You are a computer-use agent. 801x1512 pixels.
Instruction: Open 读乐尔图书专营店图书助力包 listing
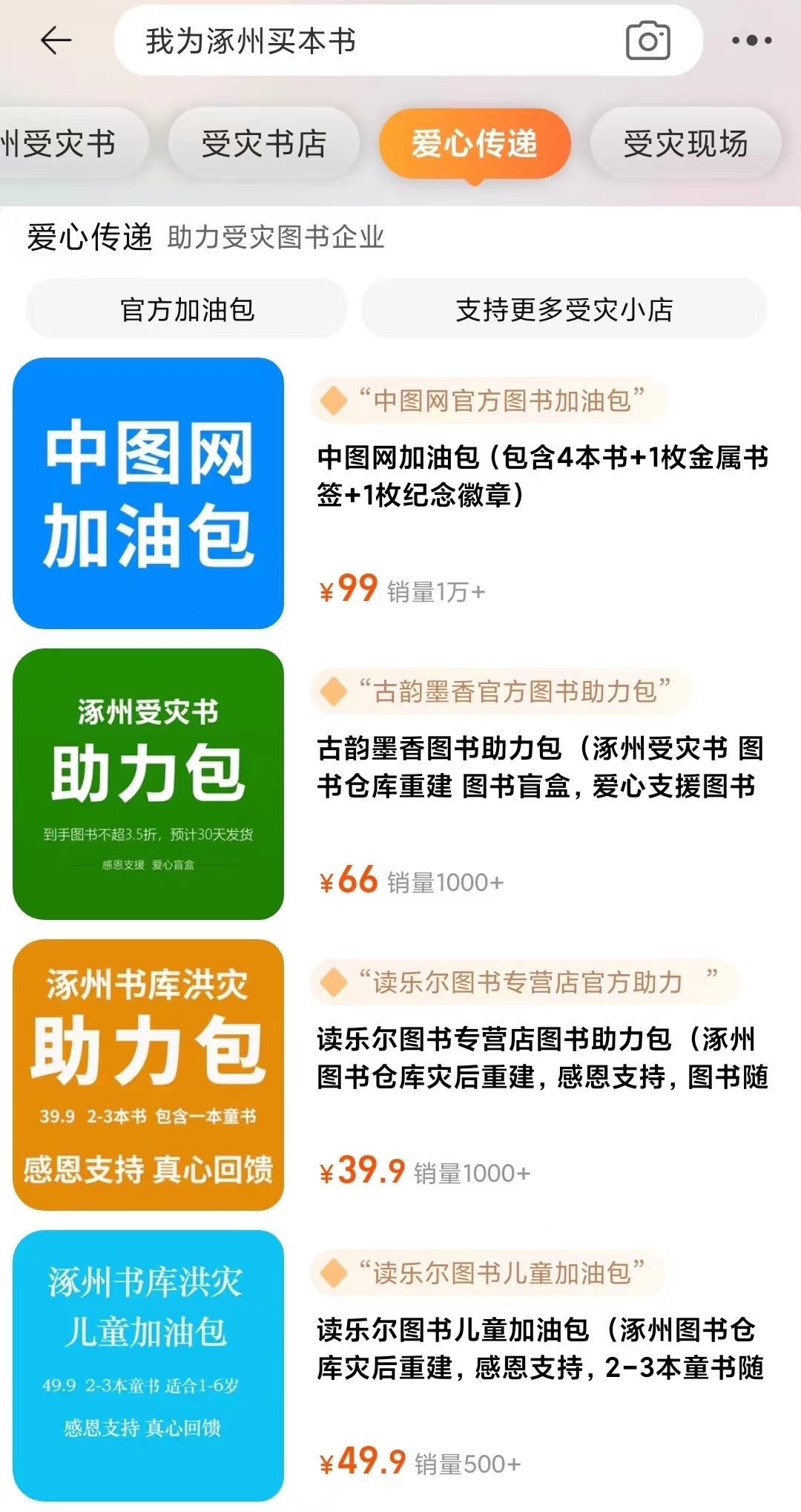[x=541, y=1057]
